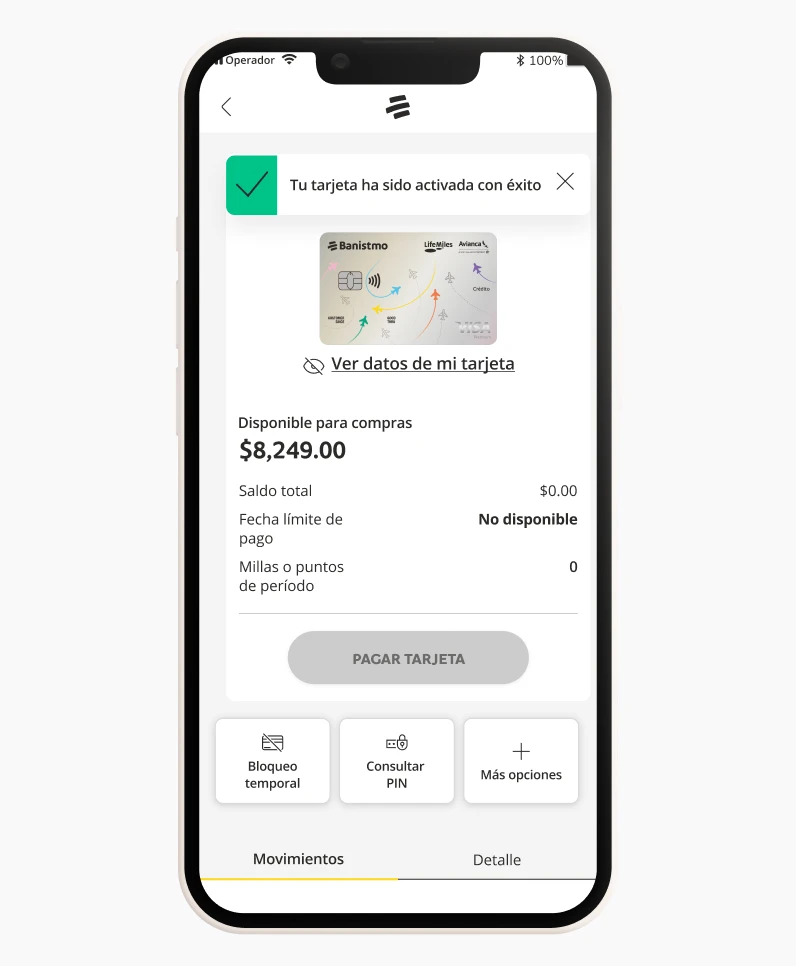Open Ver datos de mi tarjeta link
796x966 pixels.
422,364
